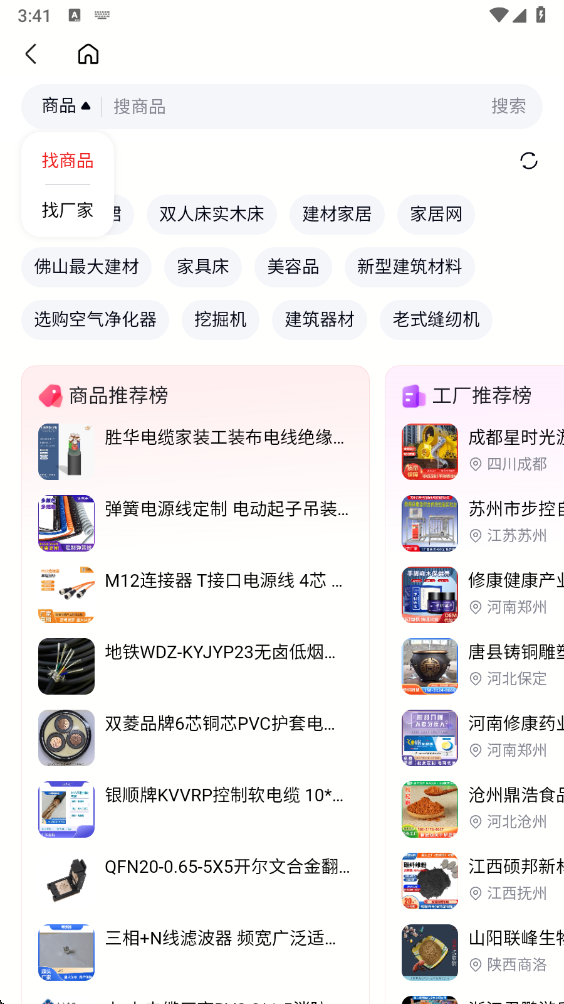The height and width of the screenshot is (1004, 564).
Task: Select the 挖掘机 chip
Action: (x=220, y=319)
